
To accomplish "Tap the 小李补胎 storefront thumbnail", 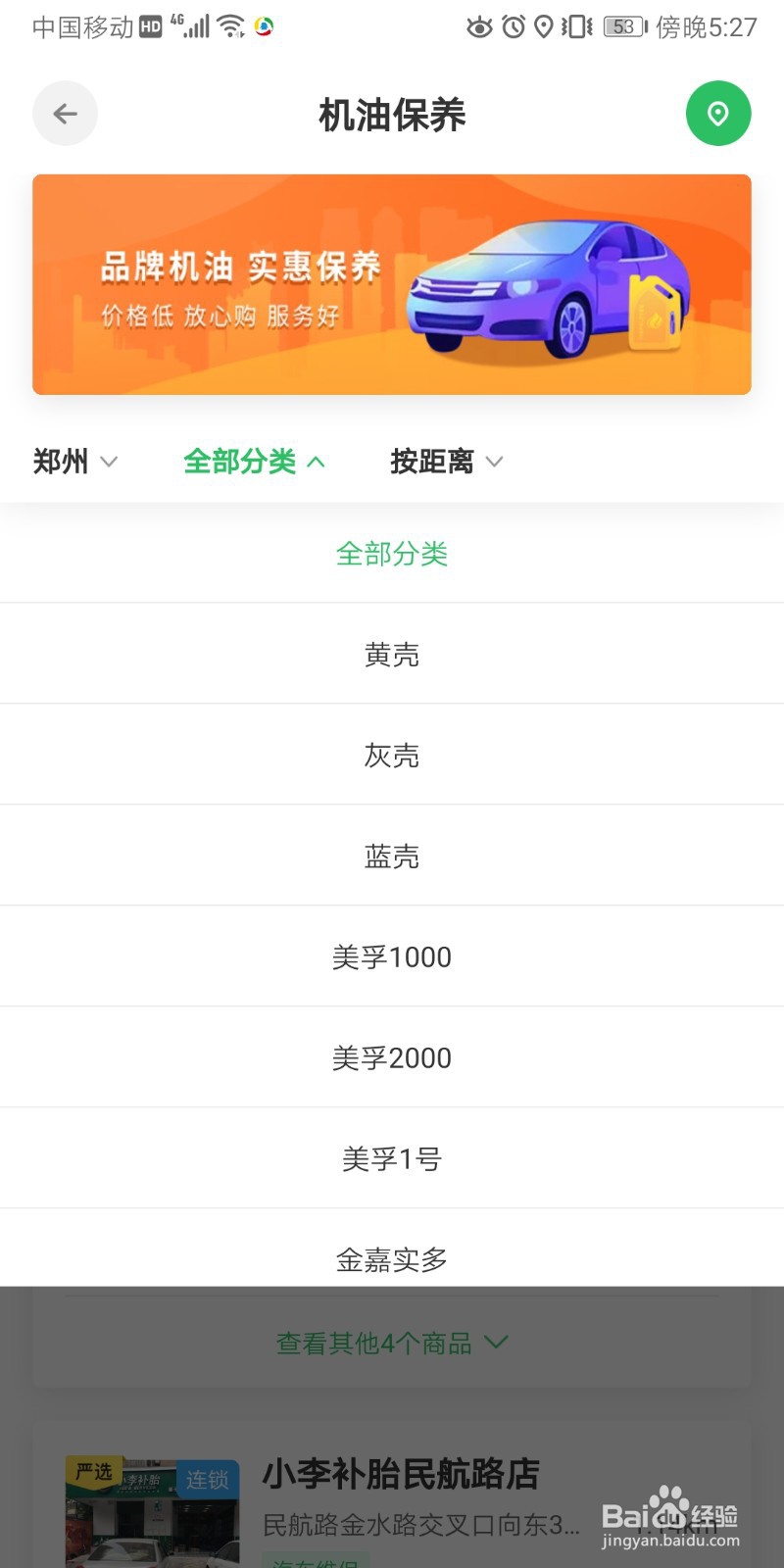I will point(151,1511).
